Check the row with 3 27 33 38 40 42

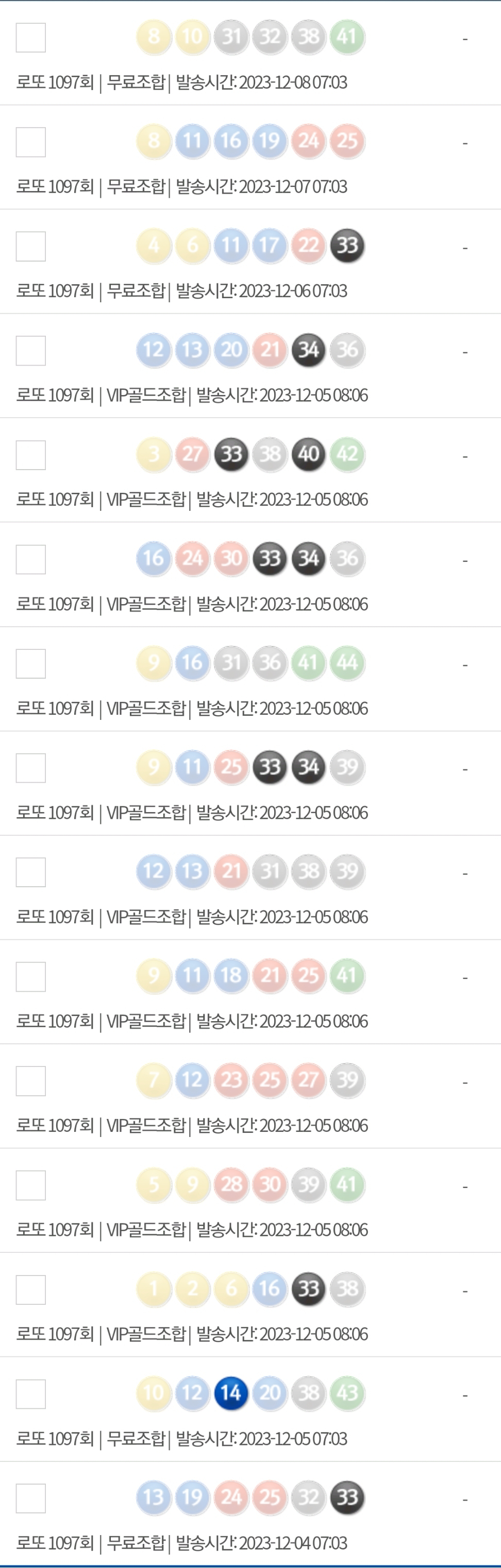point(30,455)
